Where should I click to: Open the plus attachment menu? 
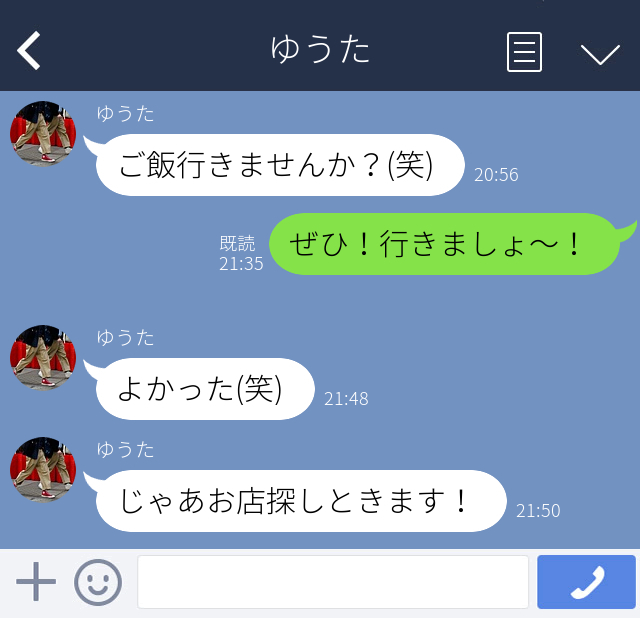click(36, 582)
